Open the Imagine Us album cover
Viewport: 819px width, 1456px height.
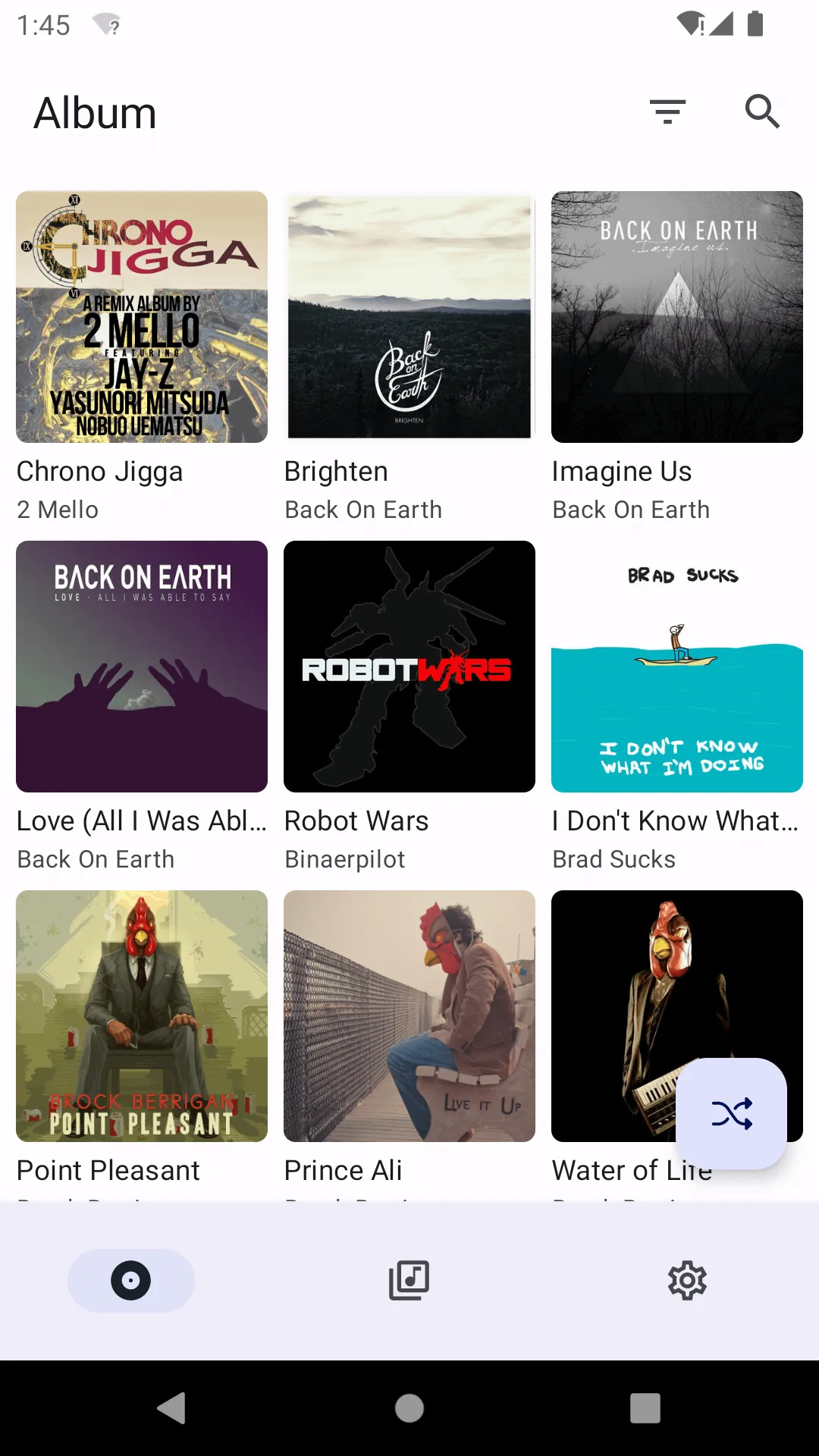pos(677,316)
